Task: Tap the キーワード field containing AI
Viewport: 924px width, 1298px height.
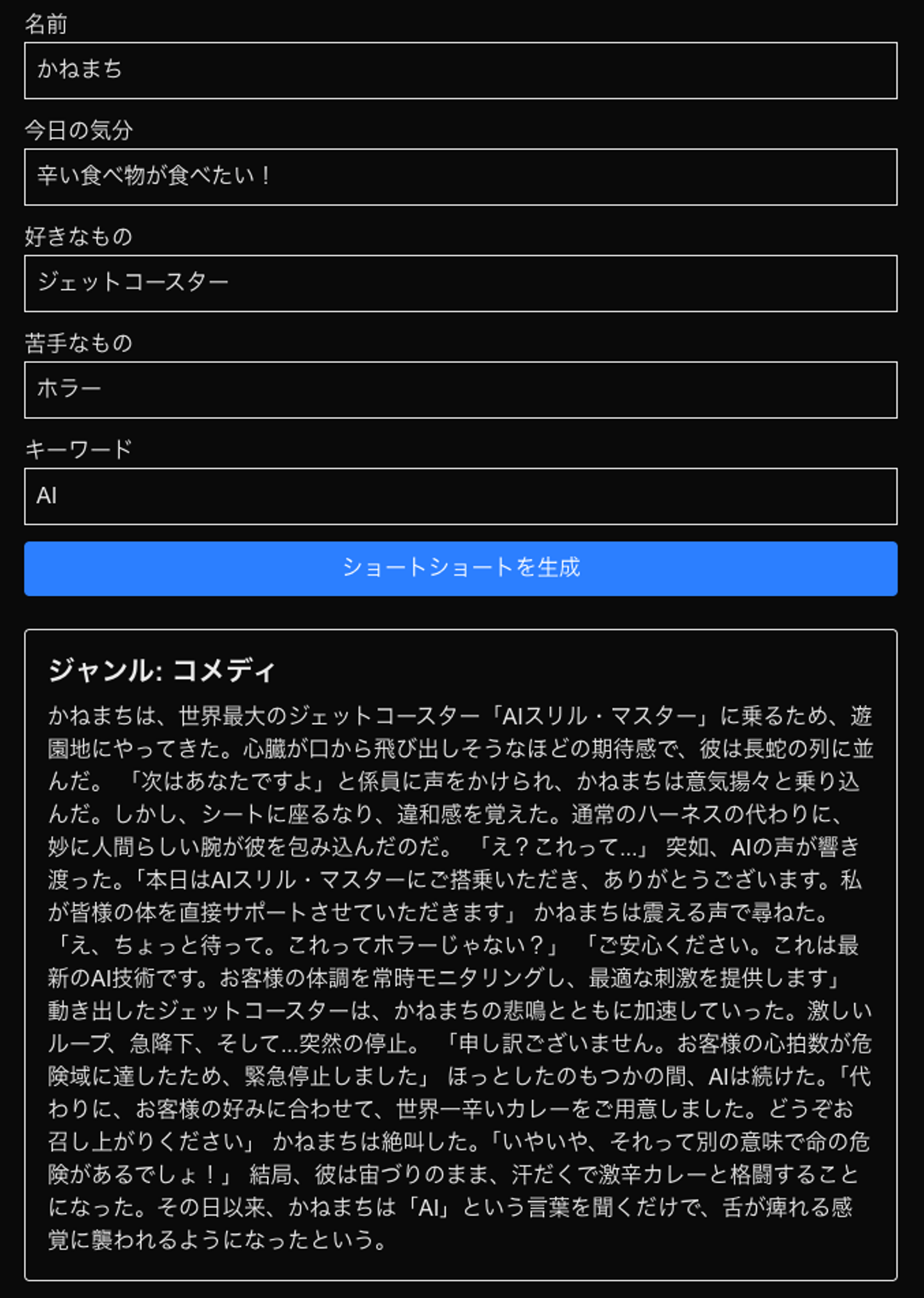Action: [x=461, y=497]
